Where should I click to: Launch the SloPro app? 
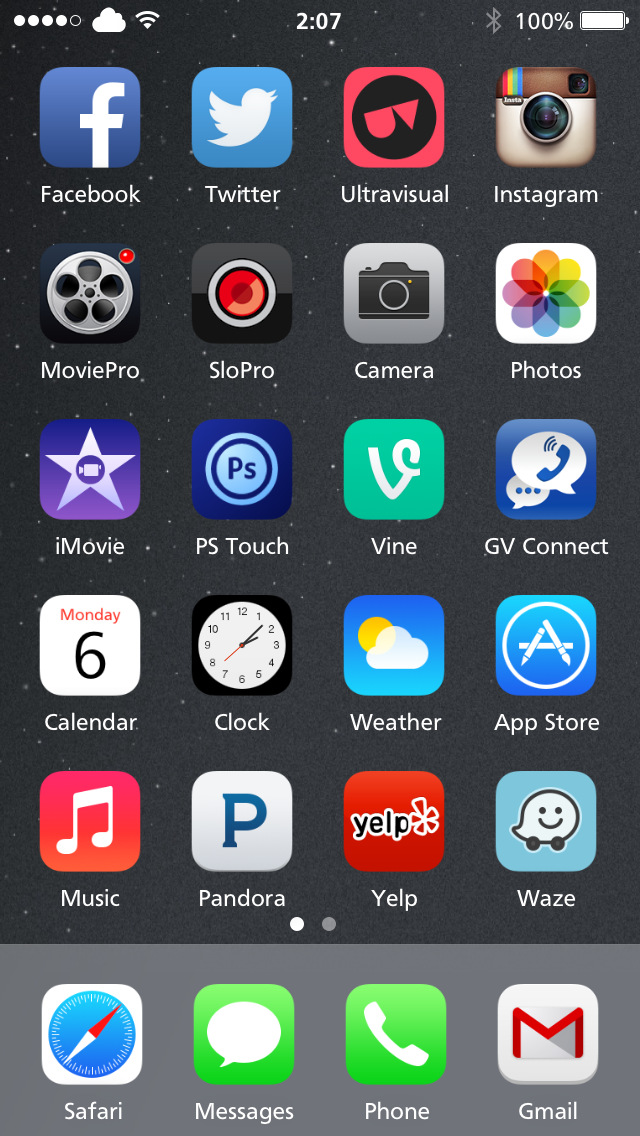[242, 293]
